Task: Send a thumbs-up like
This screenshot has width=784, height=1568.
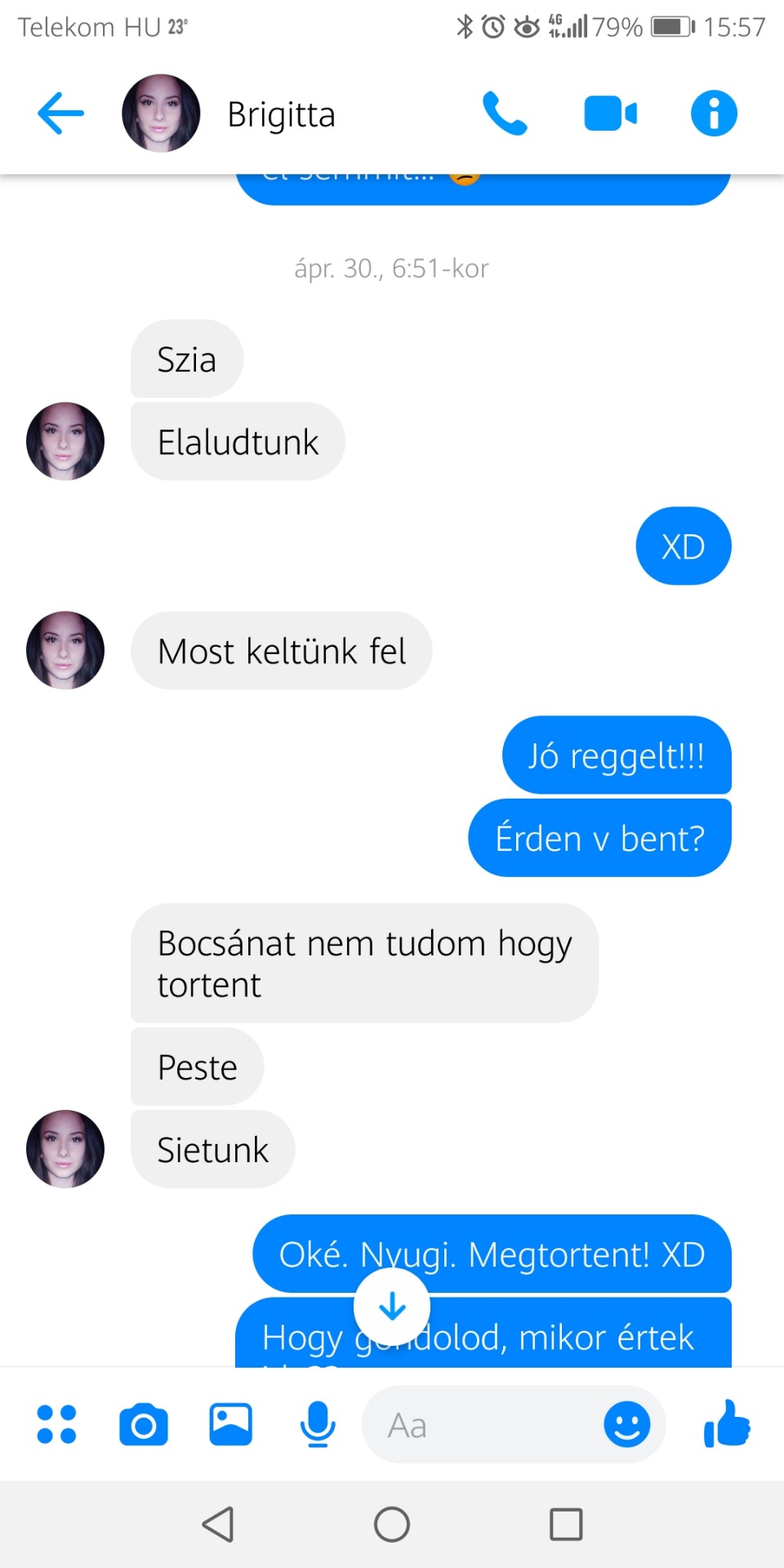Action: pos(726,1423)
